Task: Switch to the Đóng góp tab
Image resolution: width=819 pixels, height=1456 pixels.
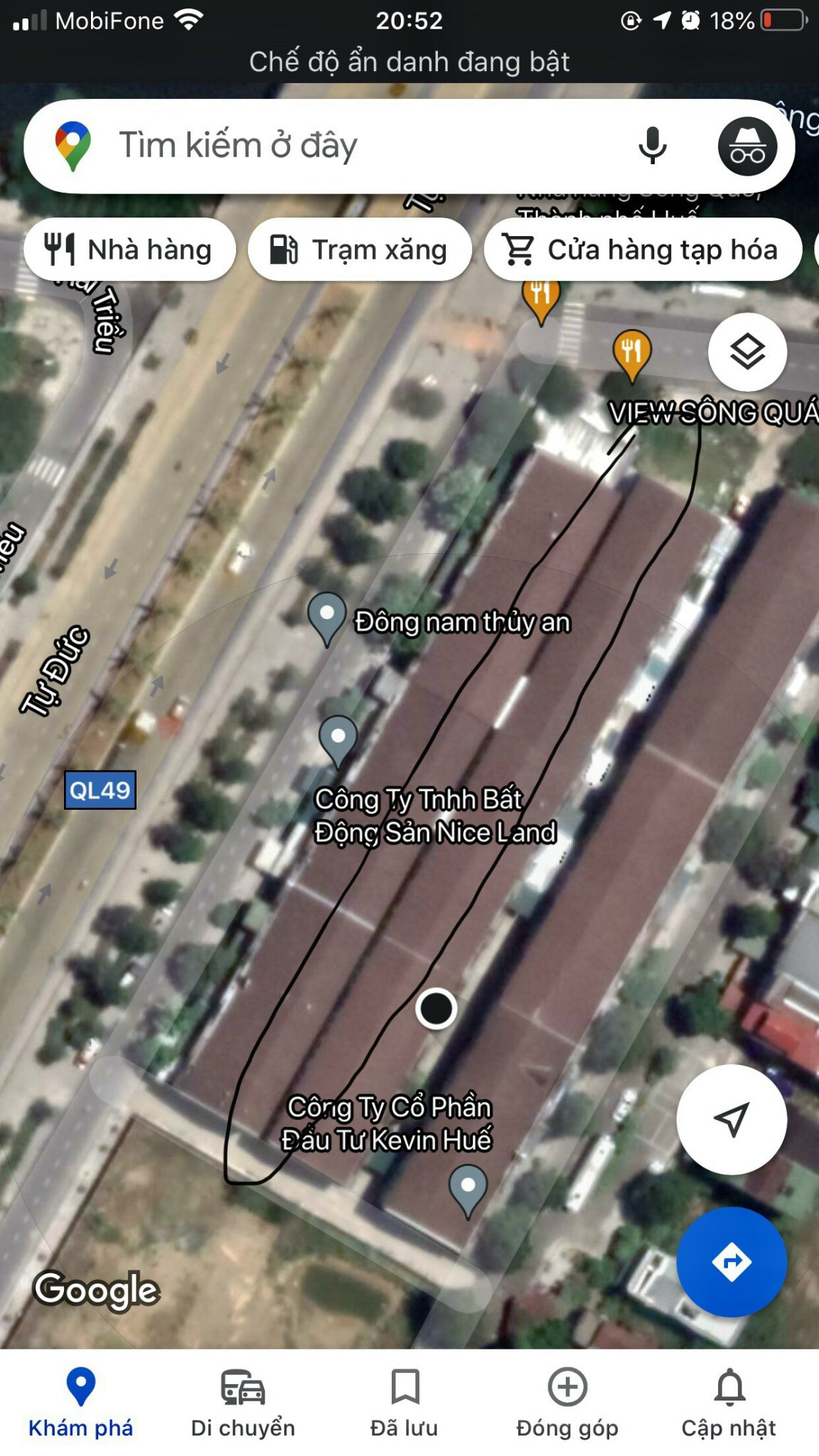Action: [567, 1402]
